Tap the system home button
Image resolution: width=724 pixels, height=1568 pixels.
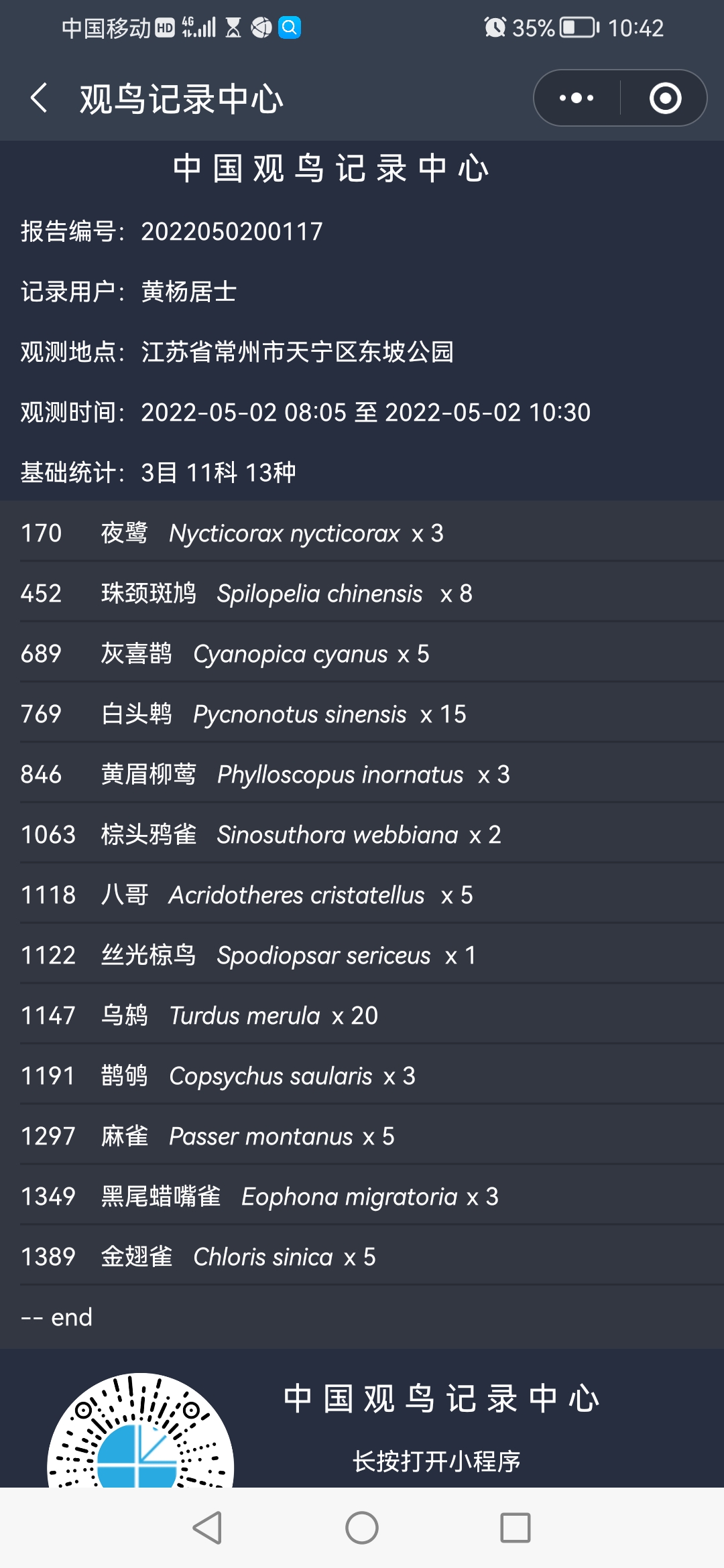pos(362,1528)
